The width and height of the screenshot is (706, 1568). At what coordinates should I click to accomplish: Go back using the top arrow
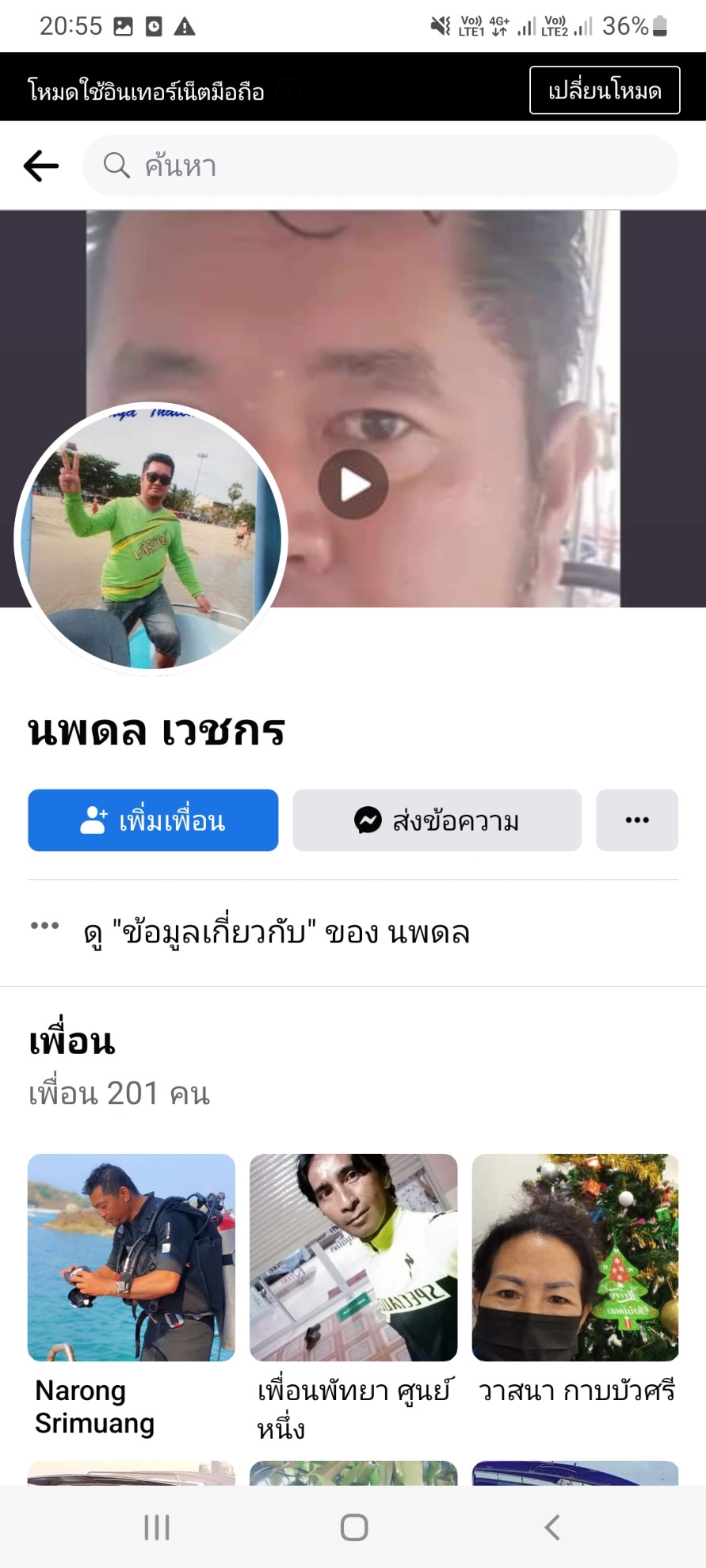click(41, 166)
